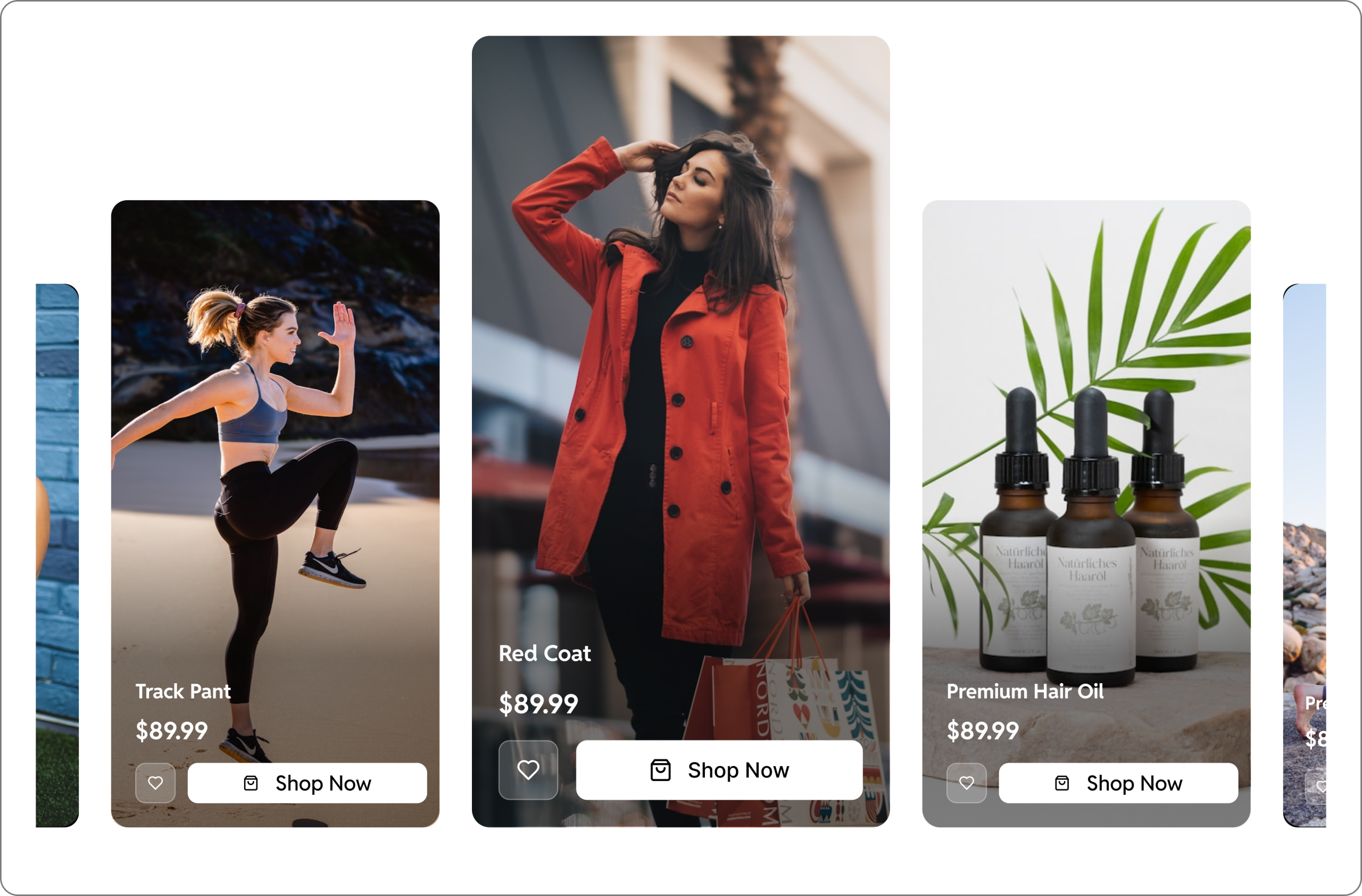Add Track Pant to favorites
Screen dimensions: 1362x896
(x=155, y=783)
